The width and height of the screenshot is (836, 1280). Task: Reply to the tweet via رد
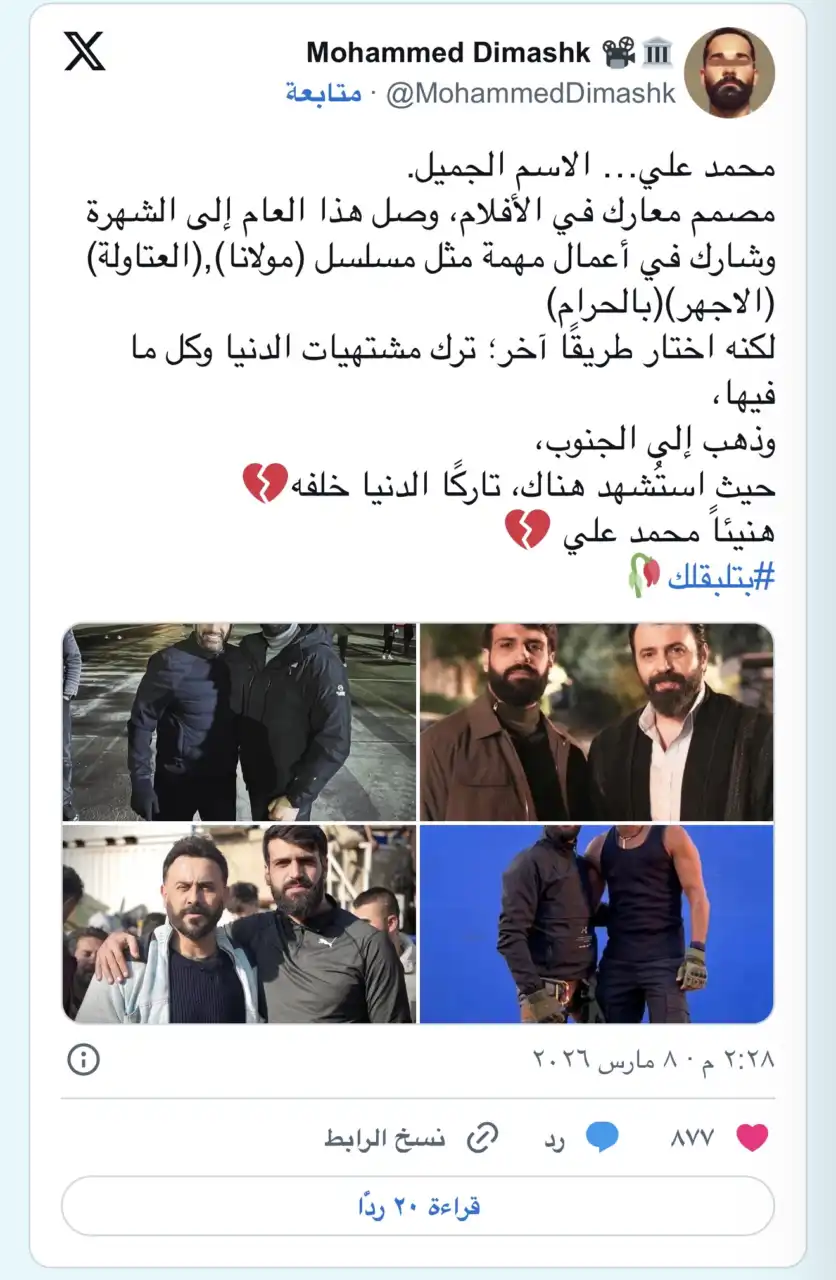coord(585,1138)
